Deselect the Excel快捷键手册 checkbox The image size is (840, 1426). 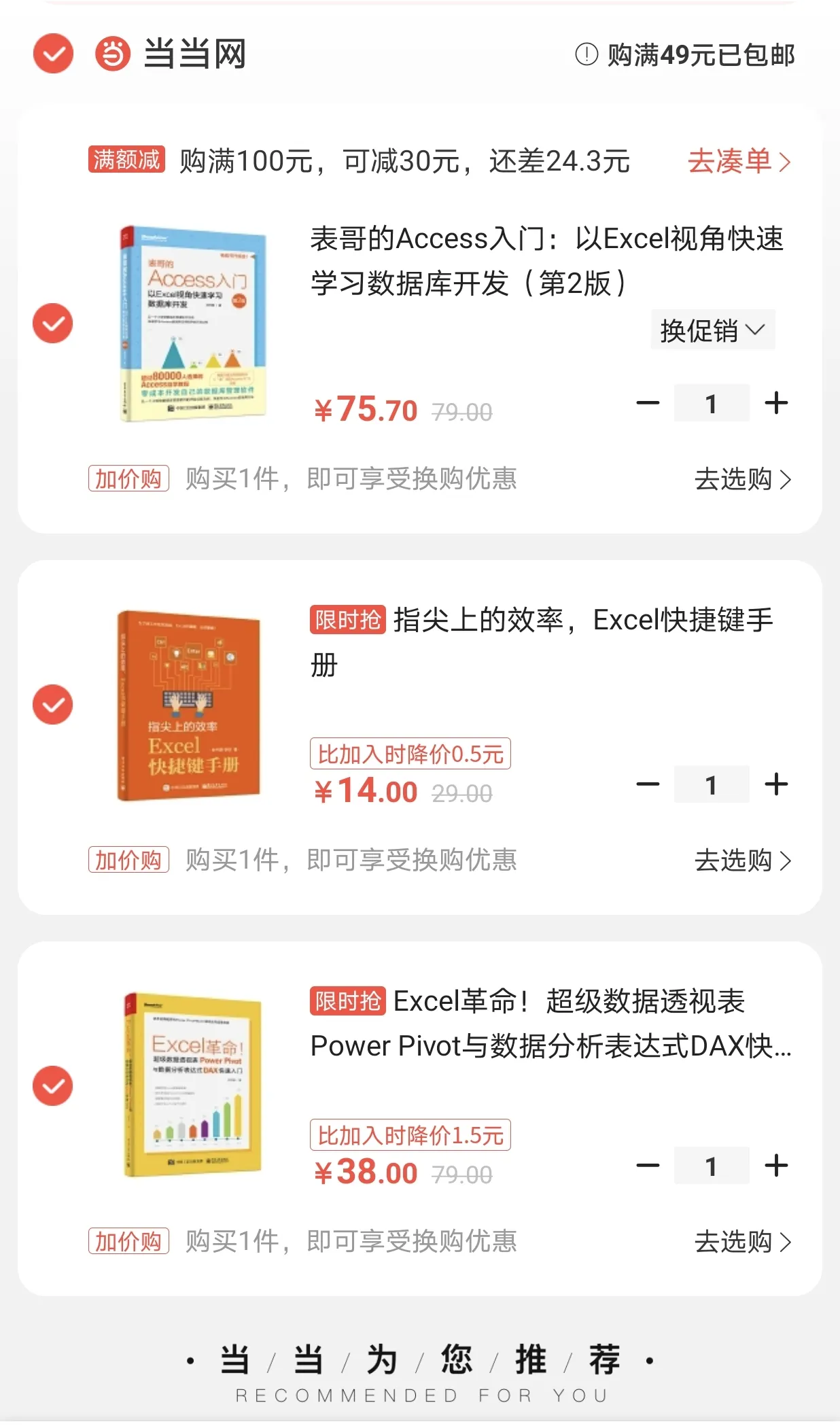[x=53, y=705]
